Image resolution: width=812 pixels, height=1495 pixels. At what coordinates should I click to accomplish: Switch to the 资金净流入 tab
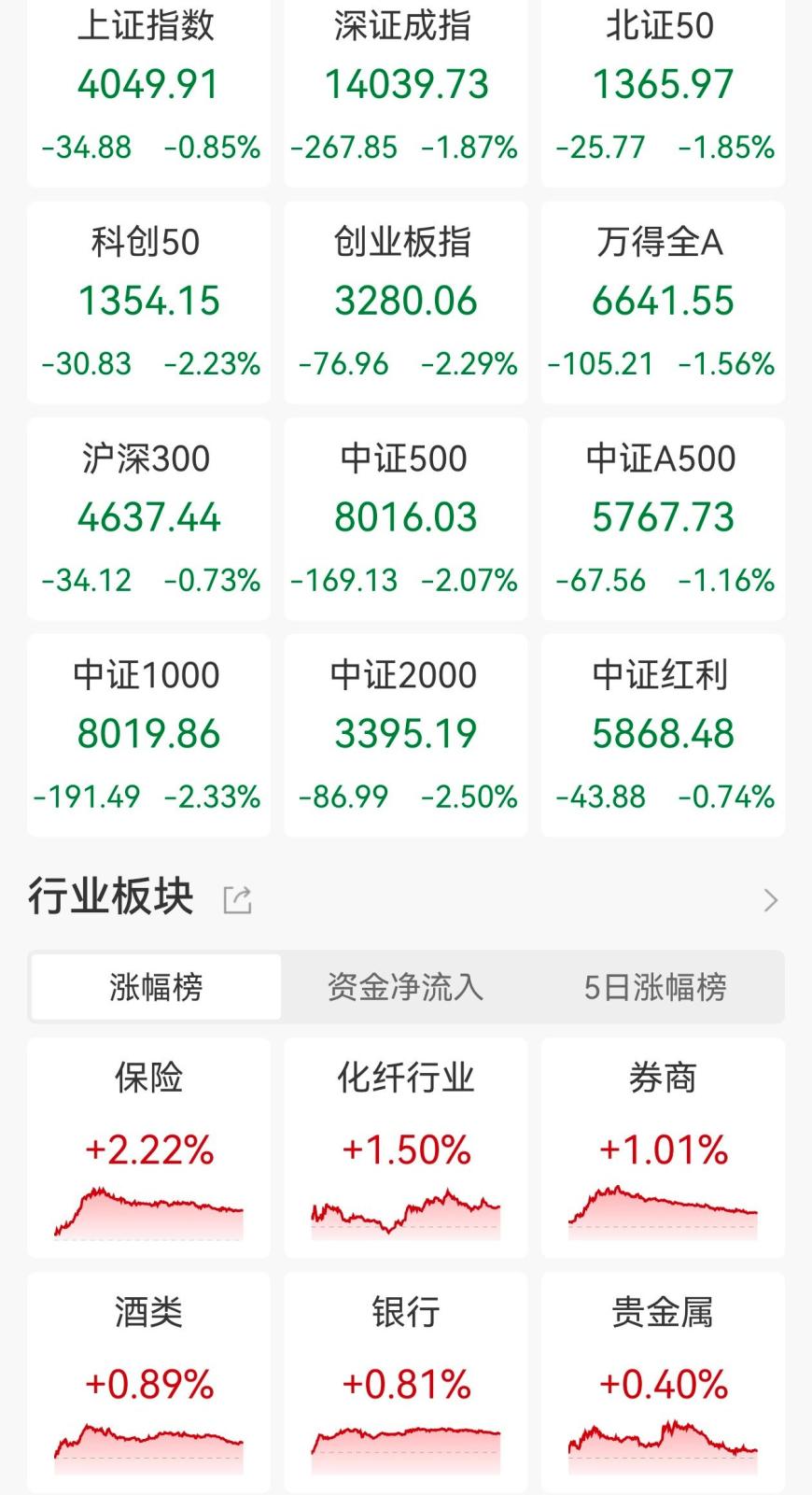(405, 987)
